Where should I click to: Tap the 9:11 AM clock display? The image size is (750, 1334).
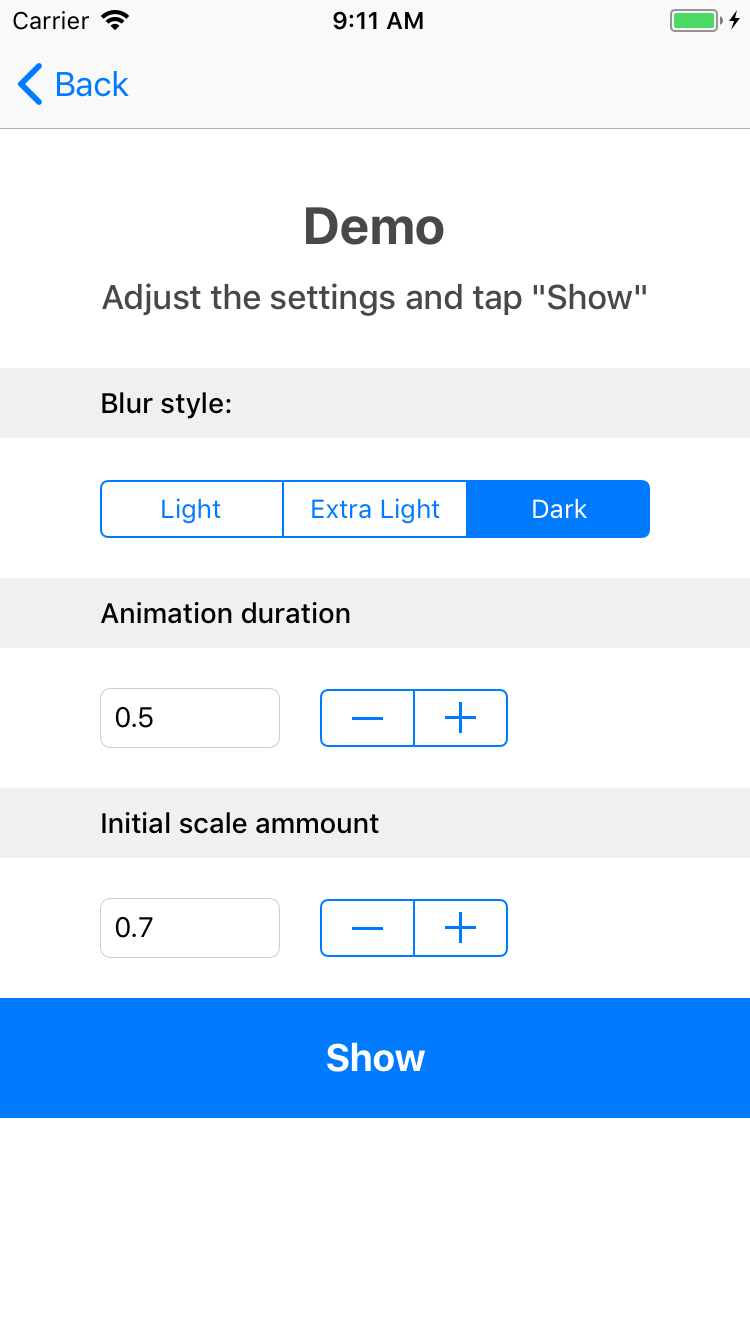coord(378,20)
